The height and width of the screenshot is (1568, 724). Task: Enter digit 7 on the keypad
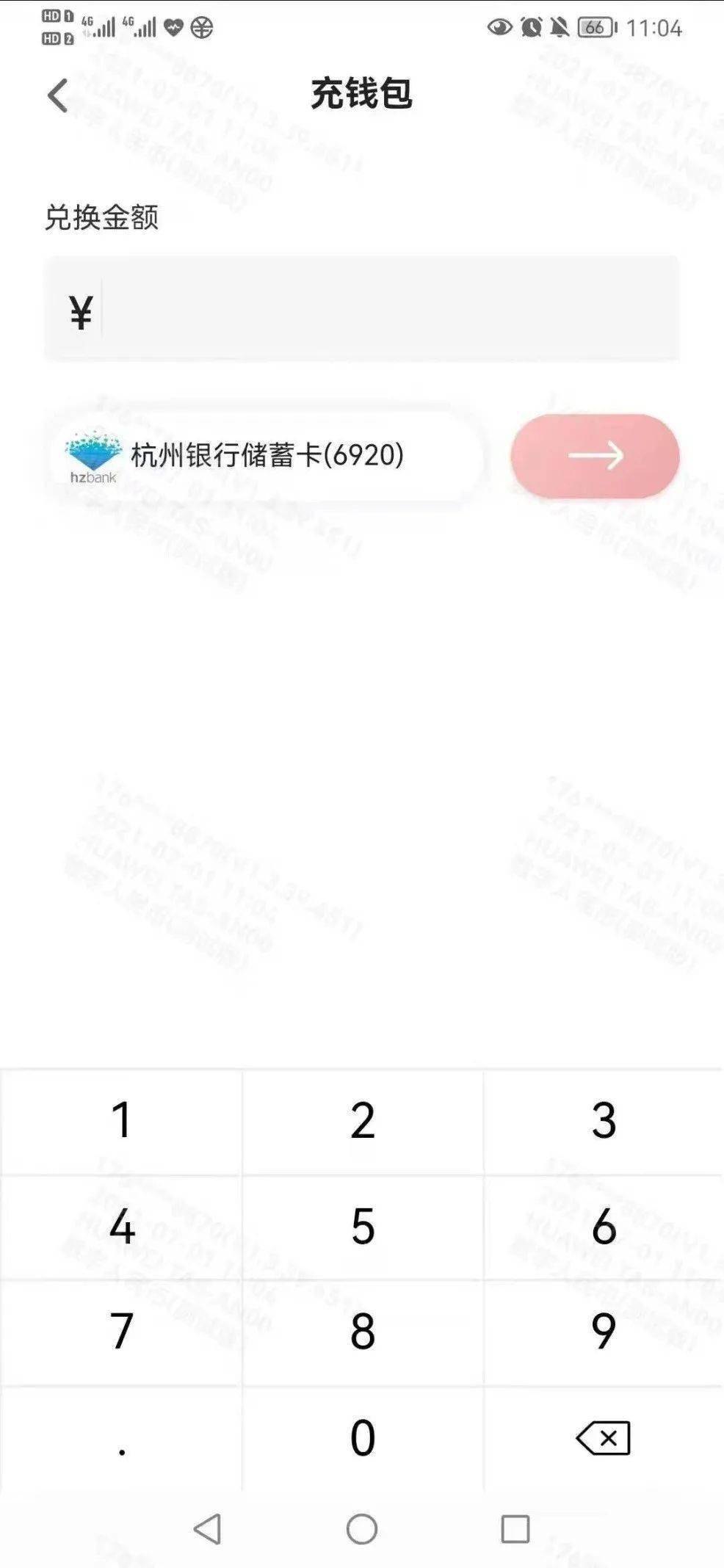click(x=121, y=1332)
